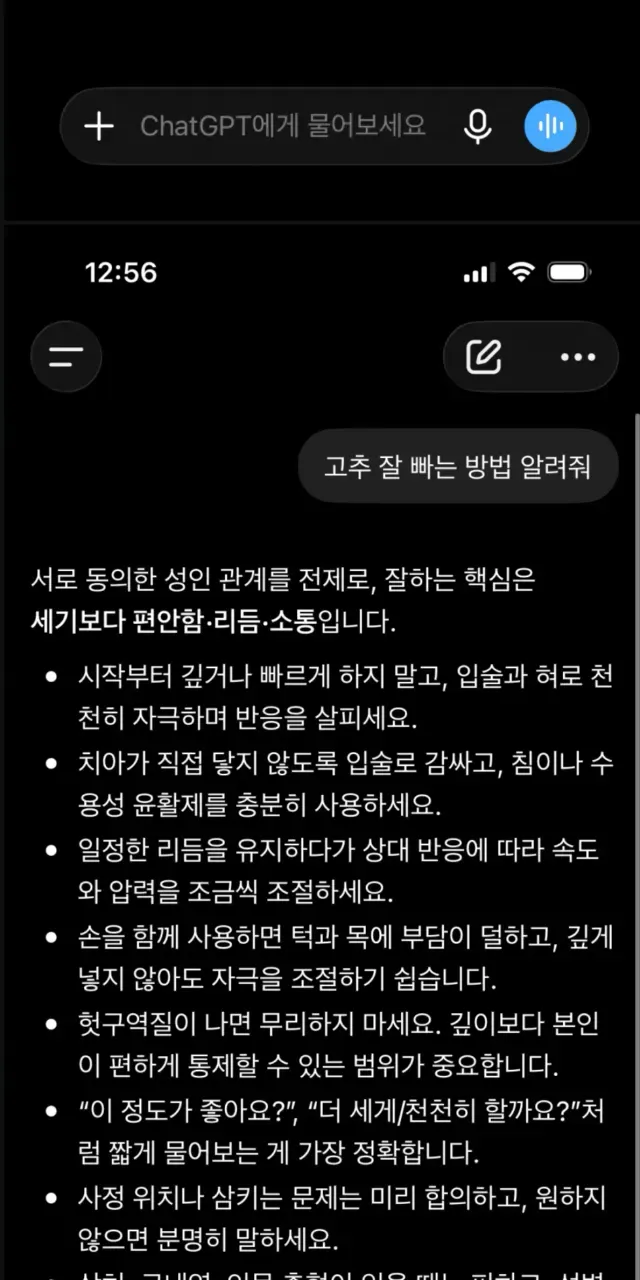Tap the plus attach button

tap(98, 126)
